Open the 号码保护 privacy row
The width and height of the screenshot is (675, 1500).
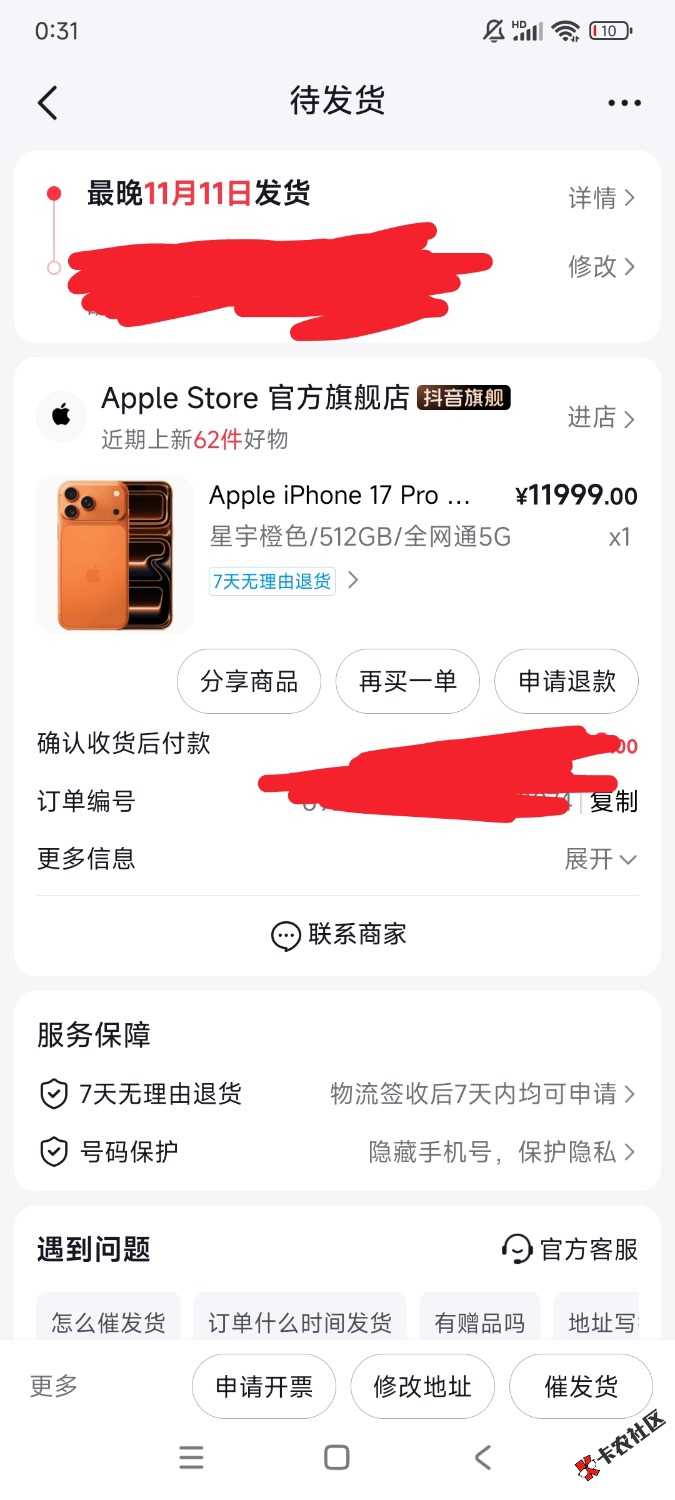(337, 1152)
